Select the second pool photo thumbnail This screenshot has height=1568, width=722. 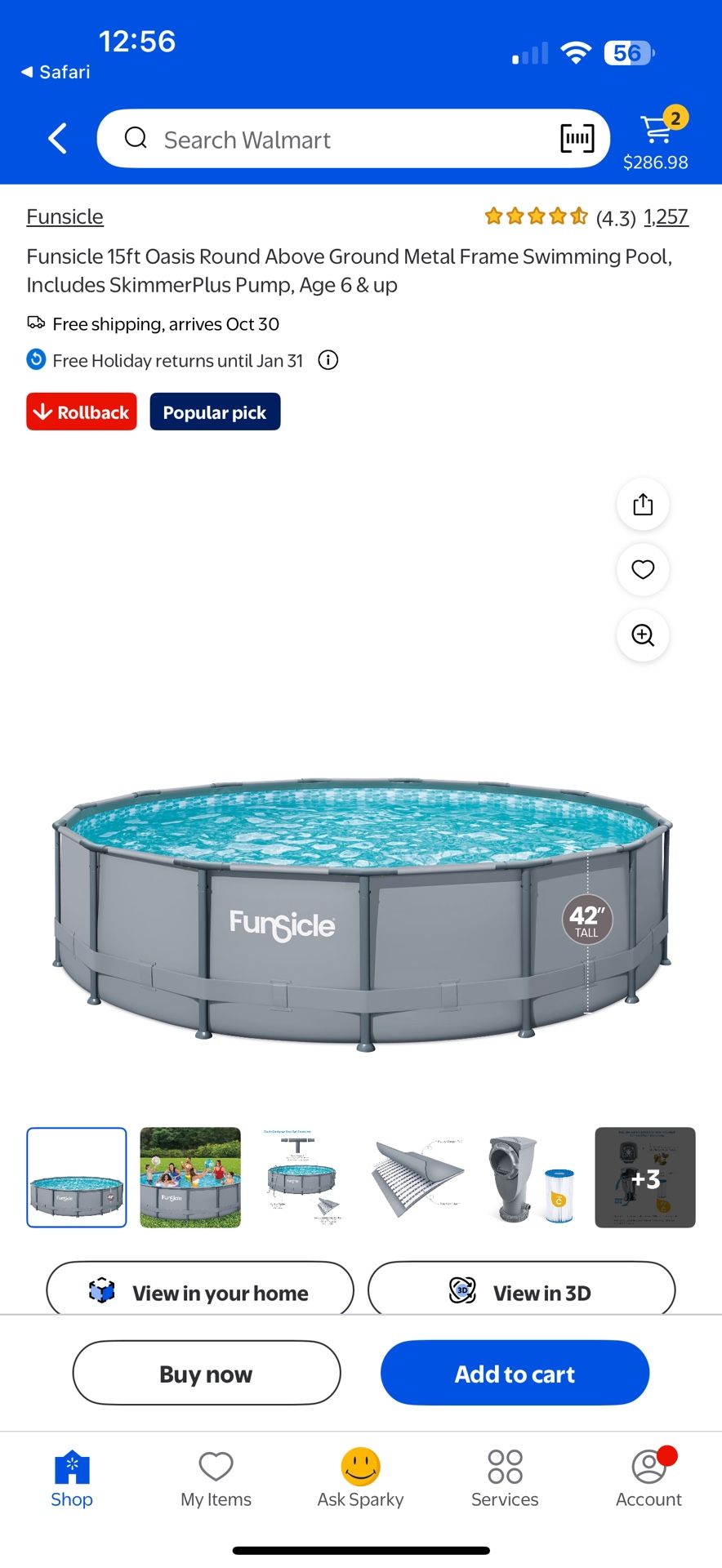point(189,1178)
